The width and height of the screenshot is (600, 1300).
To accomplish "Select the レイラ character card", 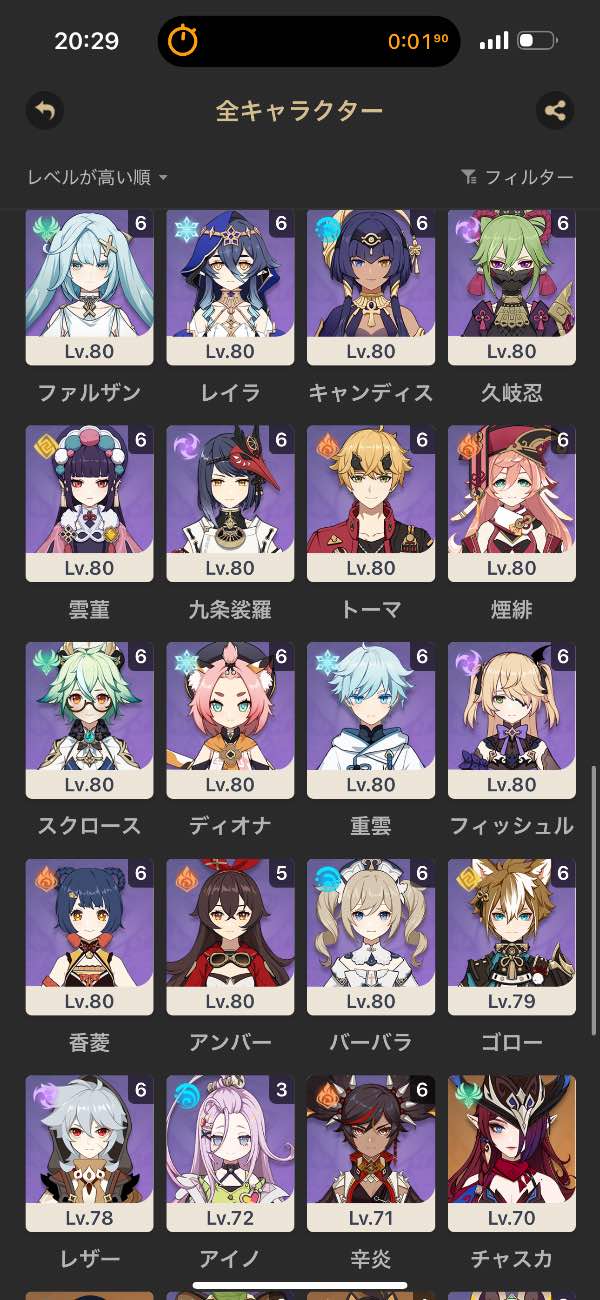I will (x=230, y=287).
